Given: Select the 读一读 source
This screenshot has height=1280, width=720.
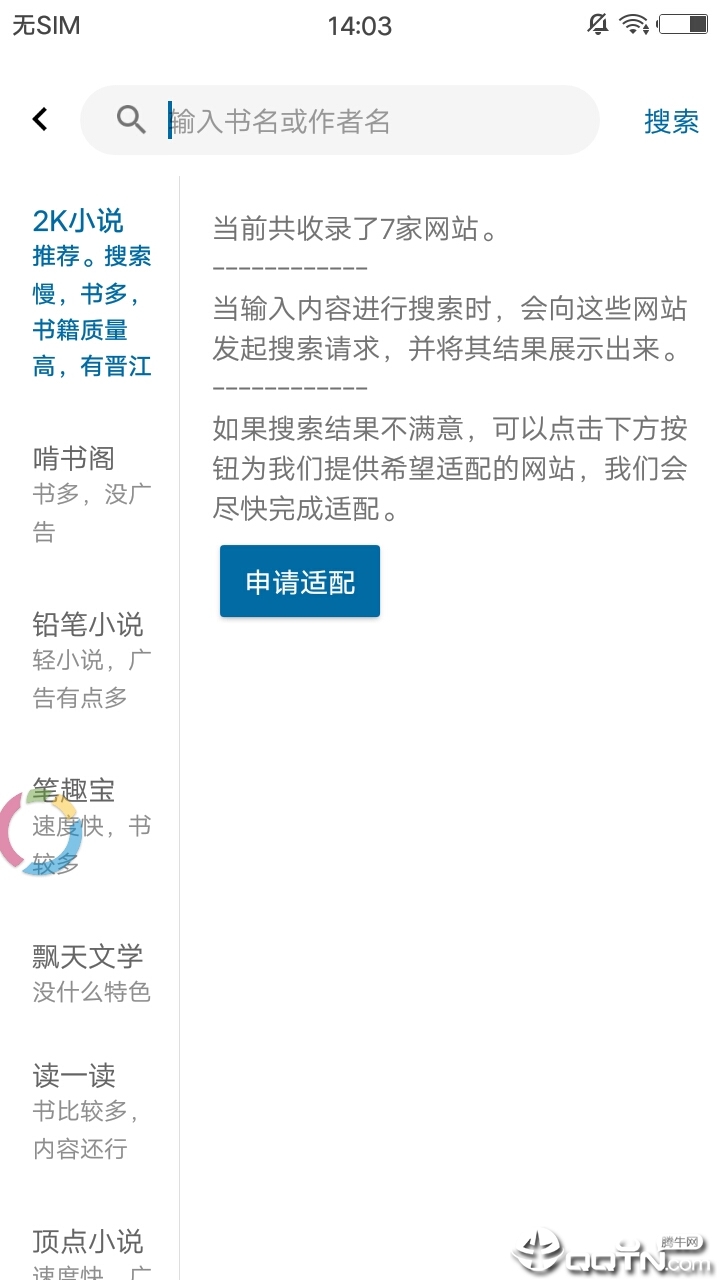Looking at the screenshot, I should click(91, 1111).
